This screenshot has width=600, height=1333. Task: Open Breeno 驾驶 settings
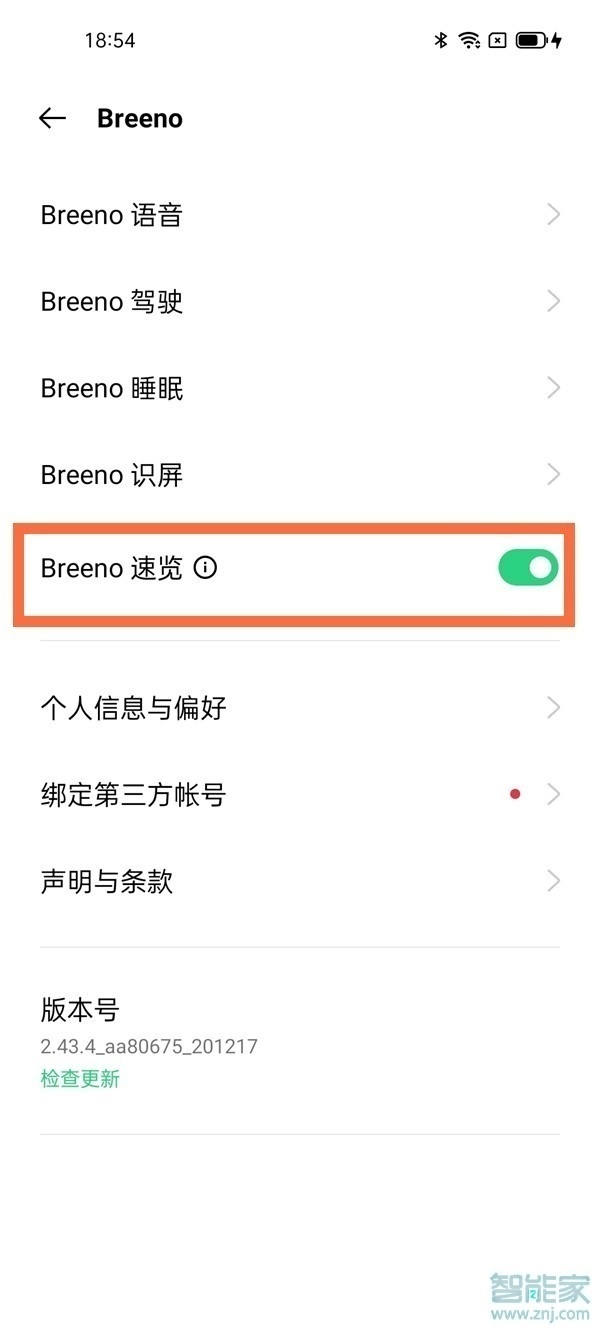click(x=300, y=302)
